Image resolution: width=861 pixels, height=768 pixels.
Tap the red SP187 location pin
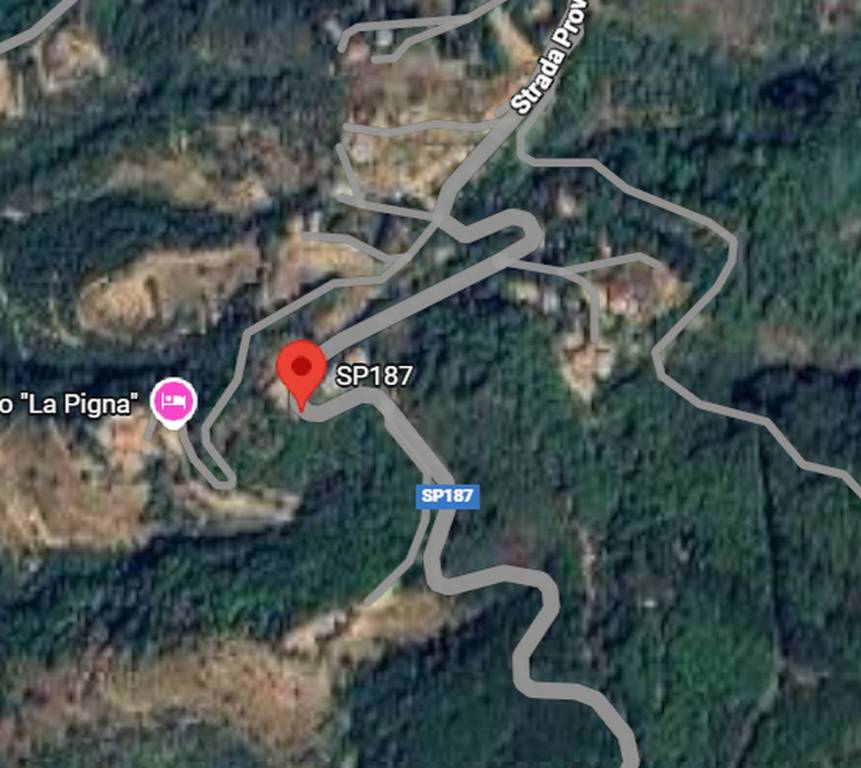point(300,369)
